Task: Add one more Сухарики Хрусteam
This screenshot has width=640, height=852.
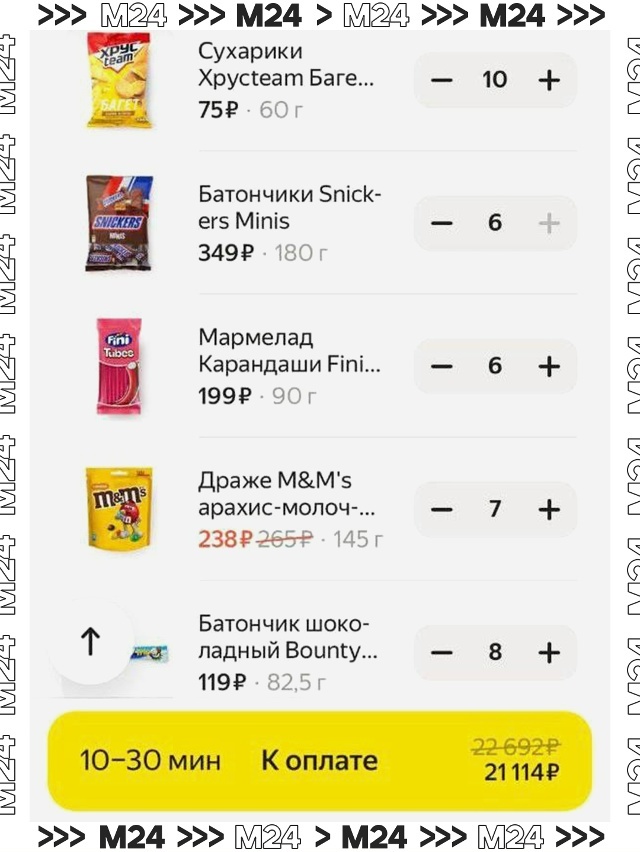Action: pyautogui.click(x=549, y=80)
